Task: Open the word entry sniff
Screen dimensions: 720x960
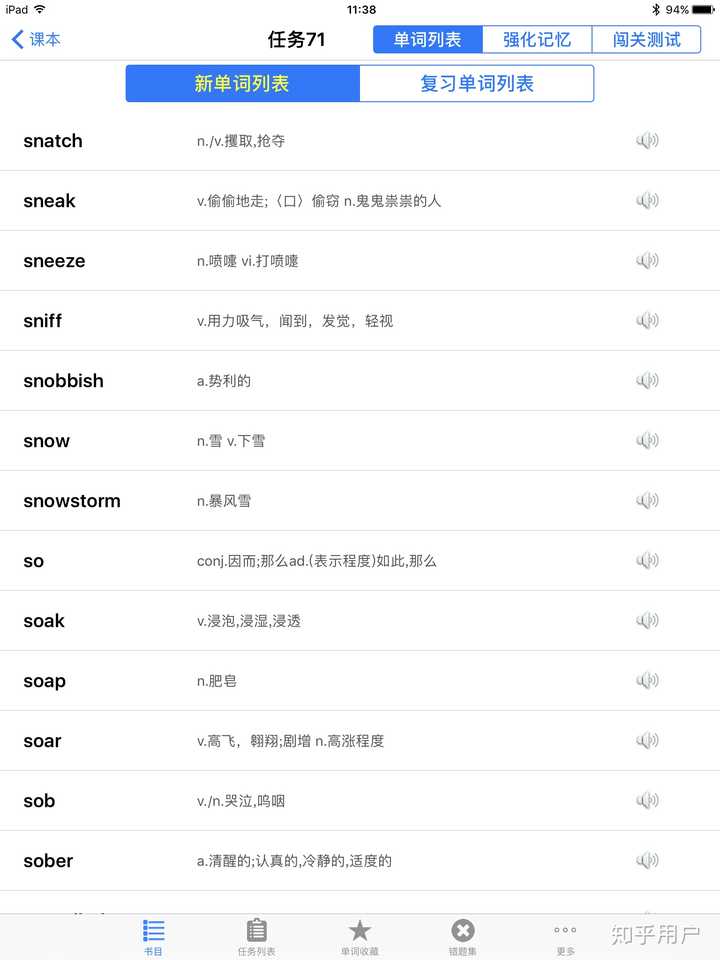Action: coord(360,321)
